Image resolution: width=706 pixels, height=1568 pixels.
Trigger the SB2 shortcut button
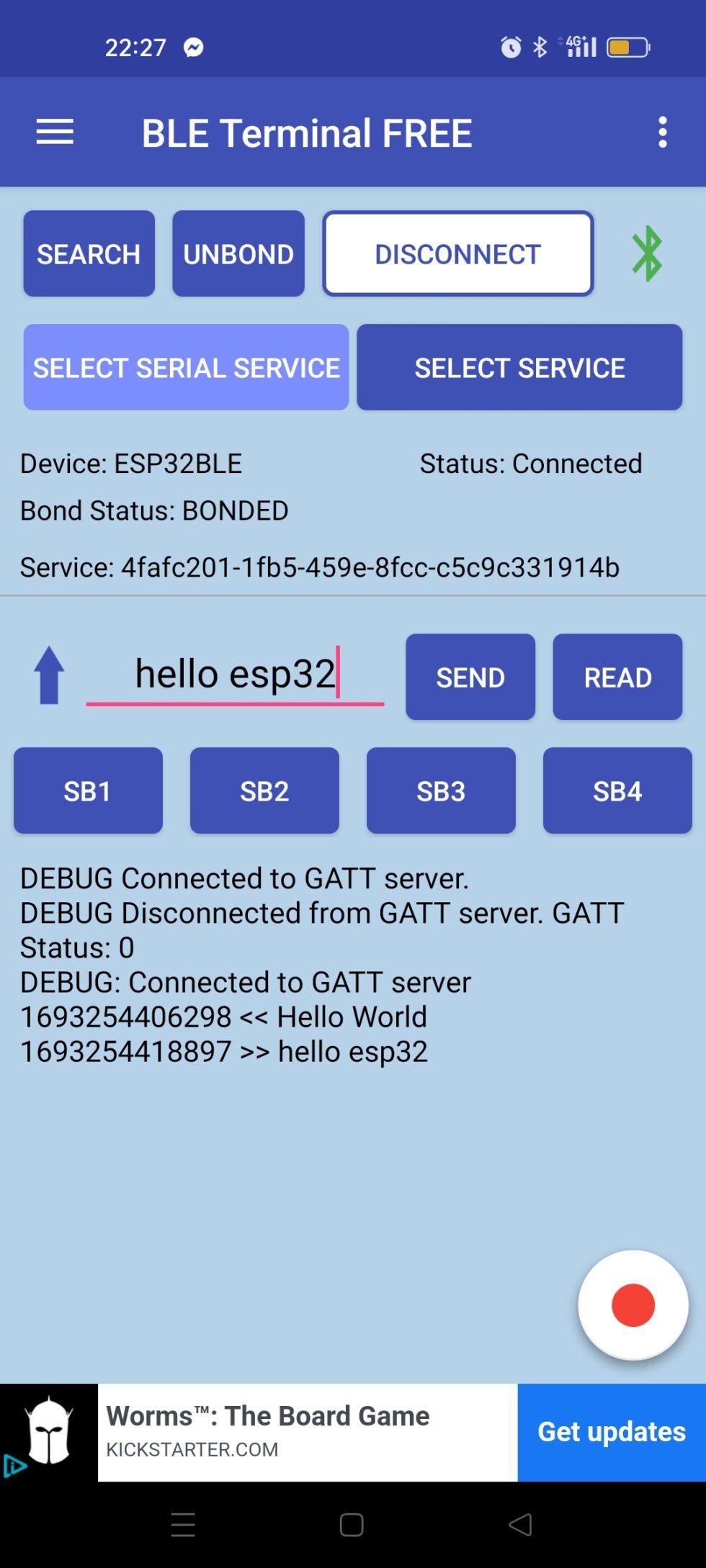tap(264, 790)
